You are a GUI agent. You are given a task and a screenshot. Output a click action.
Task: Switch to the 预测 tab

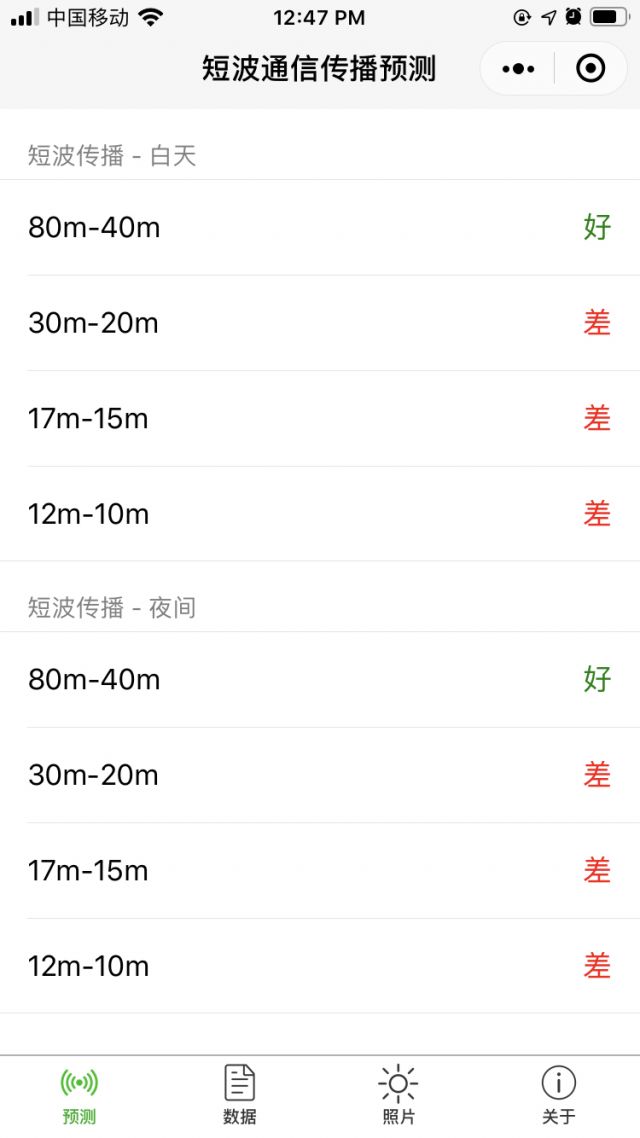[x=79, y=1095]
